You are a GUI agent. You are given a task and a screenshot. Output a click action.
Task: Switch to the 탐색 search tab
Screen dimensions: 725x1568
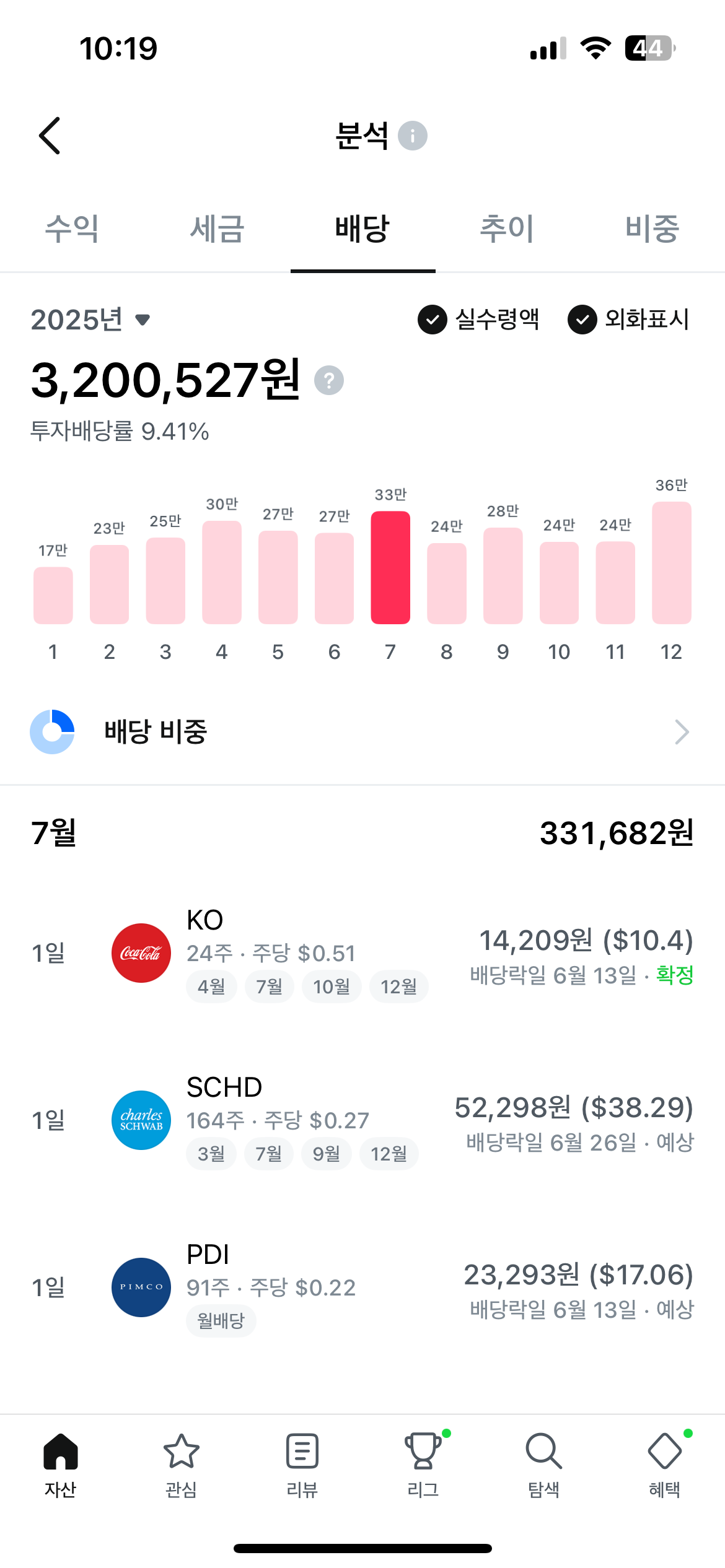[543, 1465]
